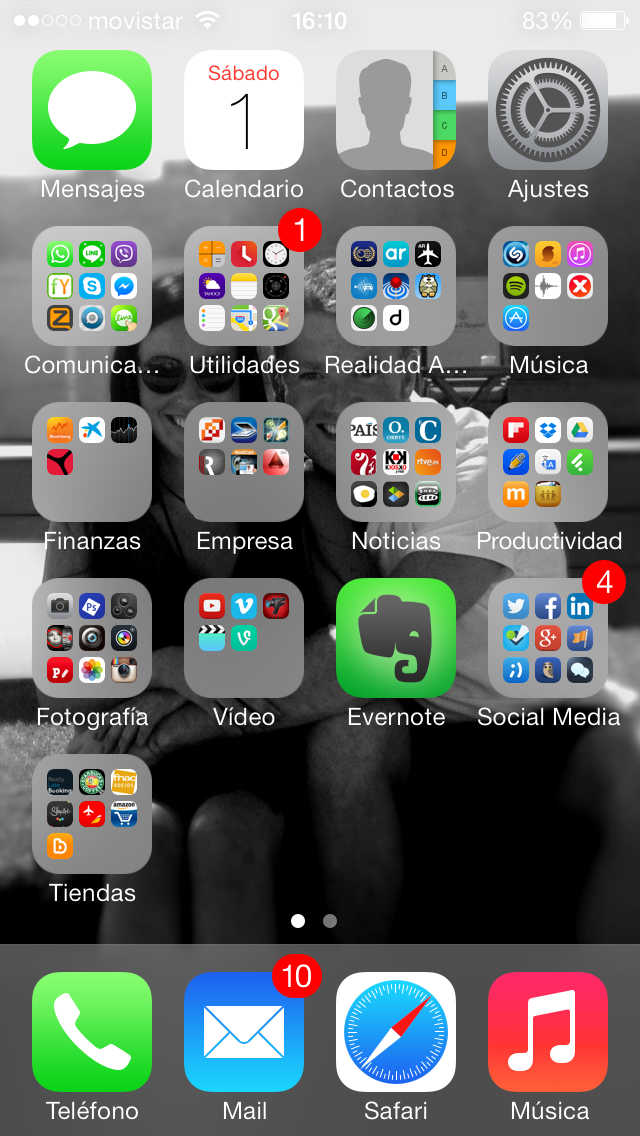Open the Comunicación folder
640x1136 pixels.
[92, 286]
